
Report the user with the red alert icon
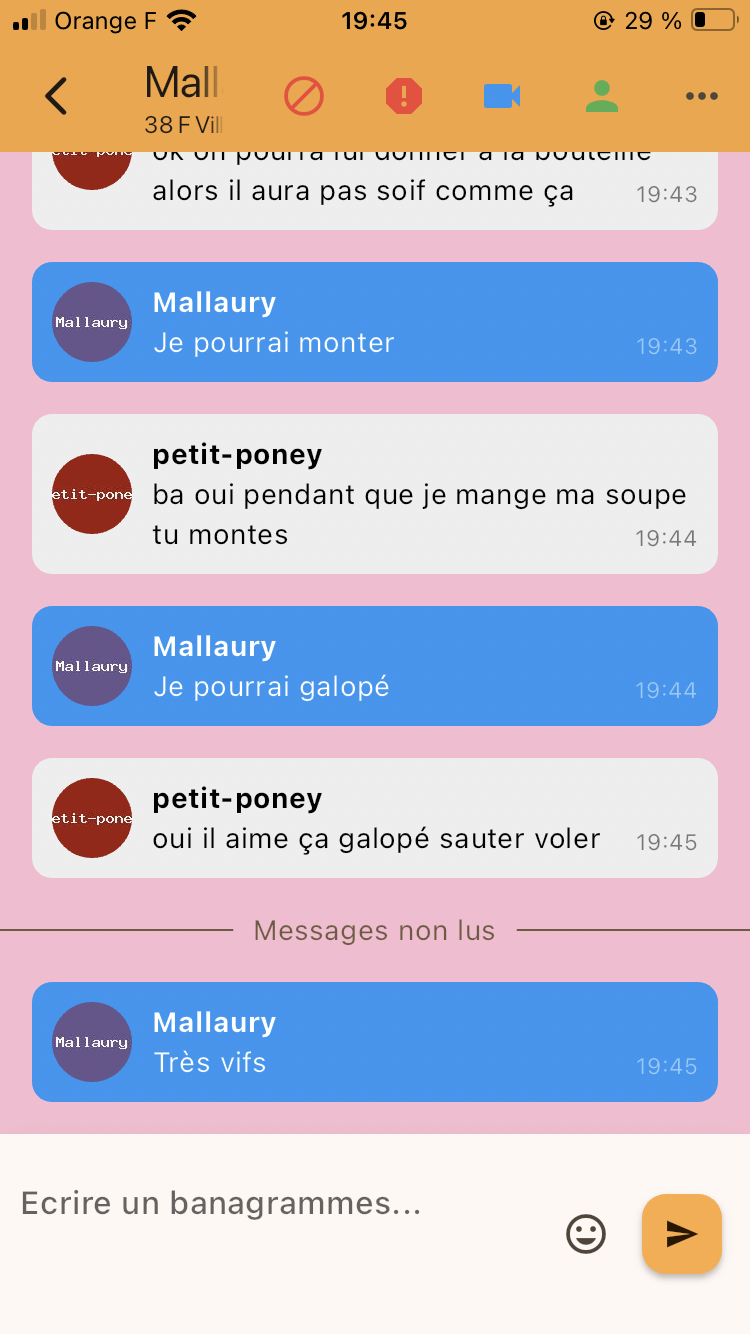click(x=404, y=96)
